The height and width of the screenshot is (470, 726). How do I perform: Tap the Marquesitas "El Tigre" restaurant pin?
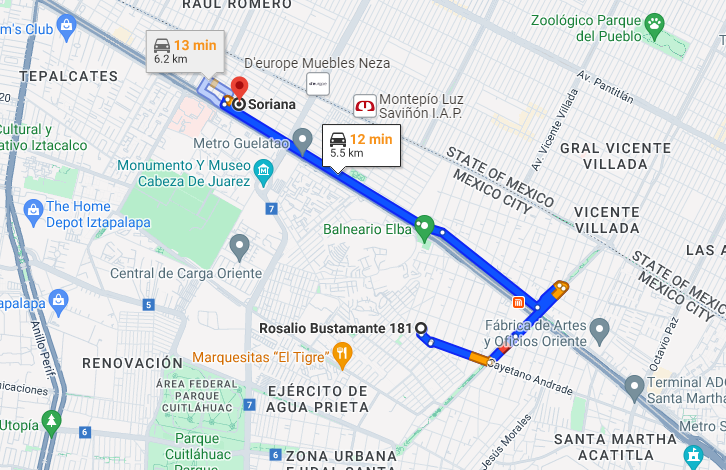tap(343, 356)
